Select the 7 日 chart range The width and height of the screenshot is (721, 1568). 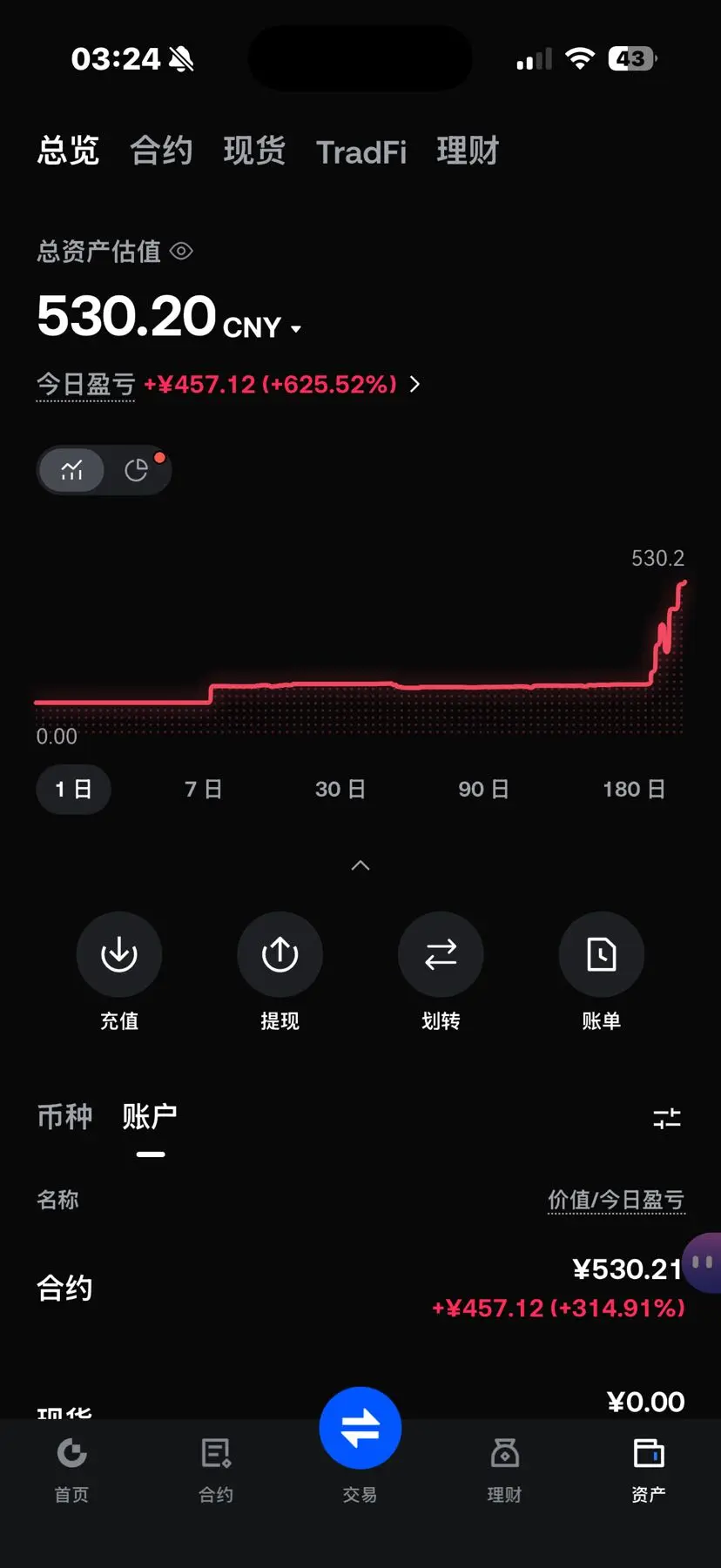(203, 789)
